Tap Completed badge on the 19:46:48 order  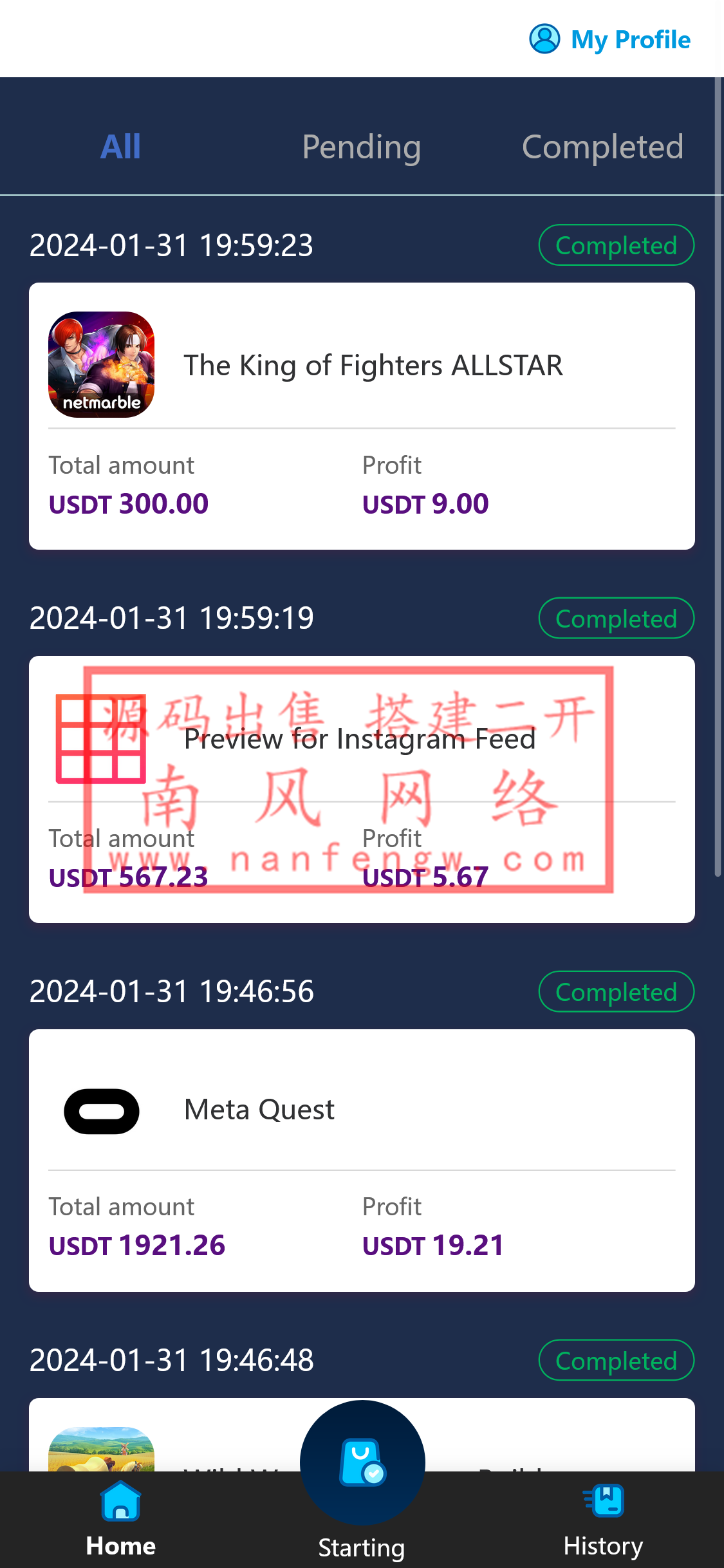(x=616, y=1360)
